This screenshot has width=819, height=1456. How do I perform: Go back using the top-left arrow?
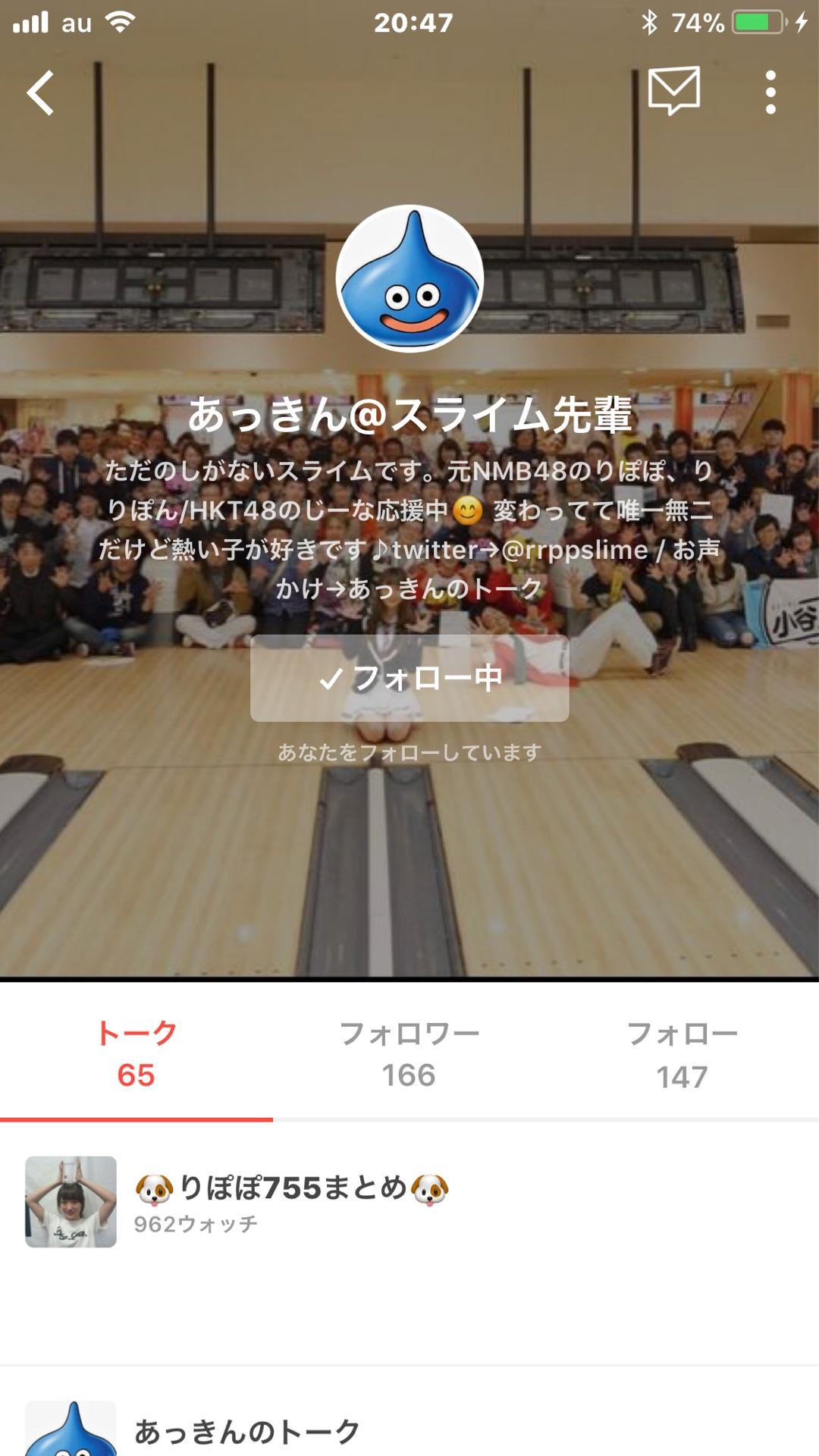click(x=41, y=93)
